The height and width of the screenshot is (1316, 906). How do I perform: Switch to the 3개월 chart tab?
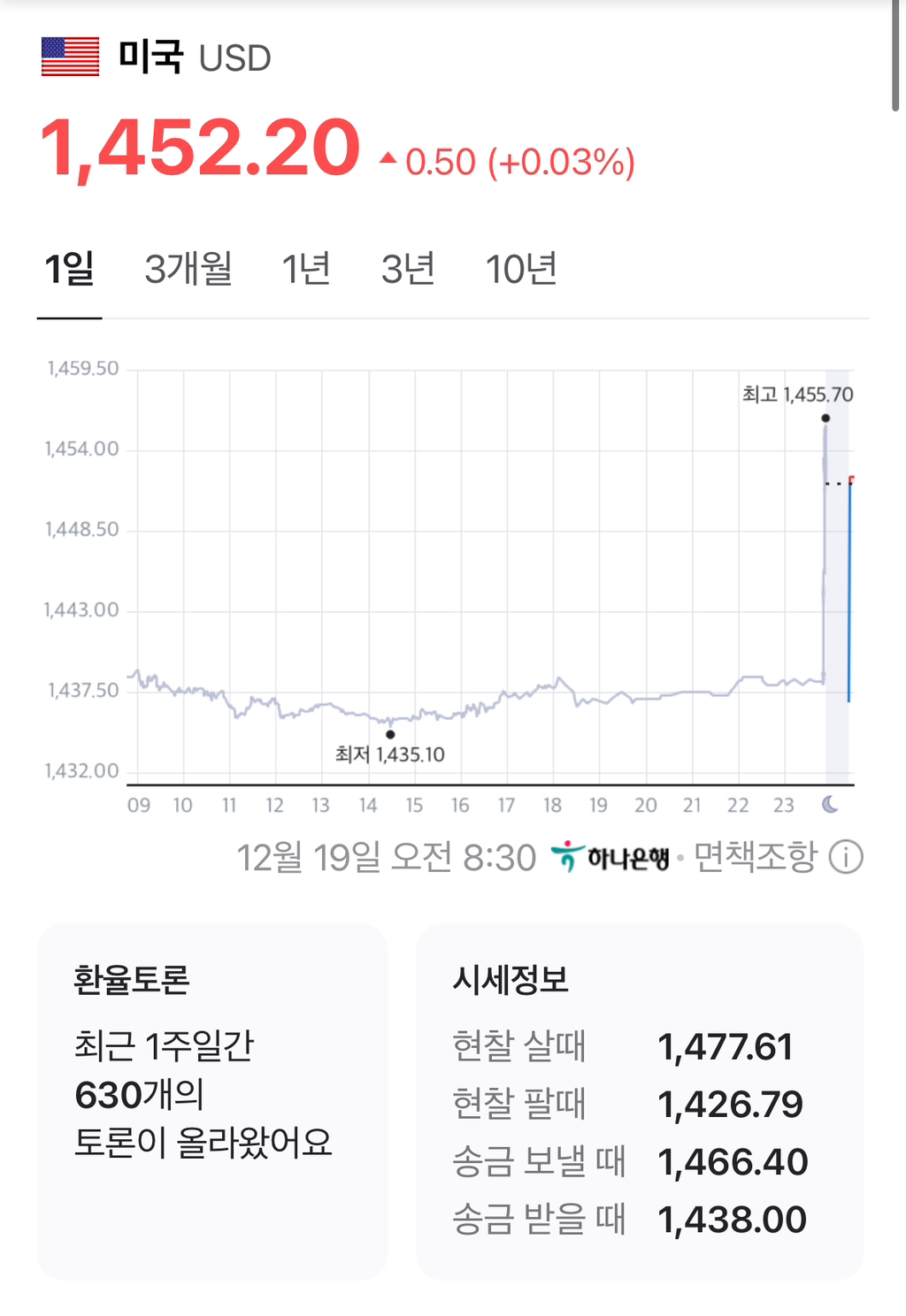click(x=188, y=269)
